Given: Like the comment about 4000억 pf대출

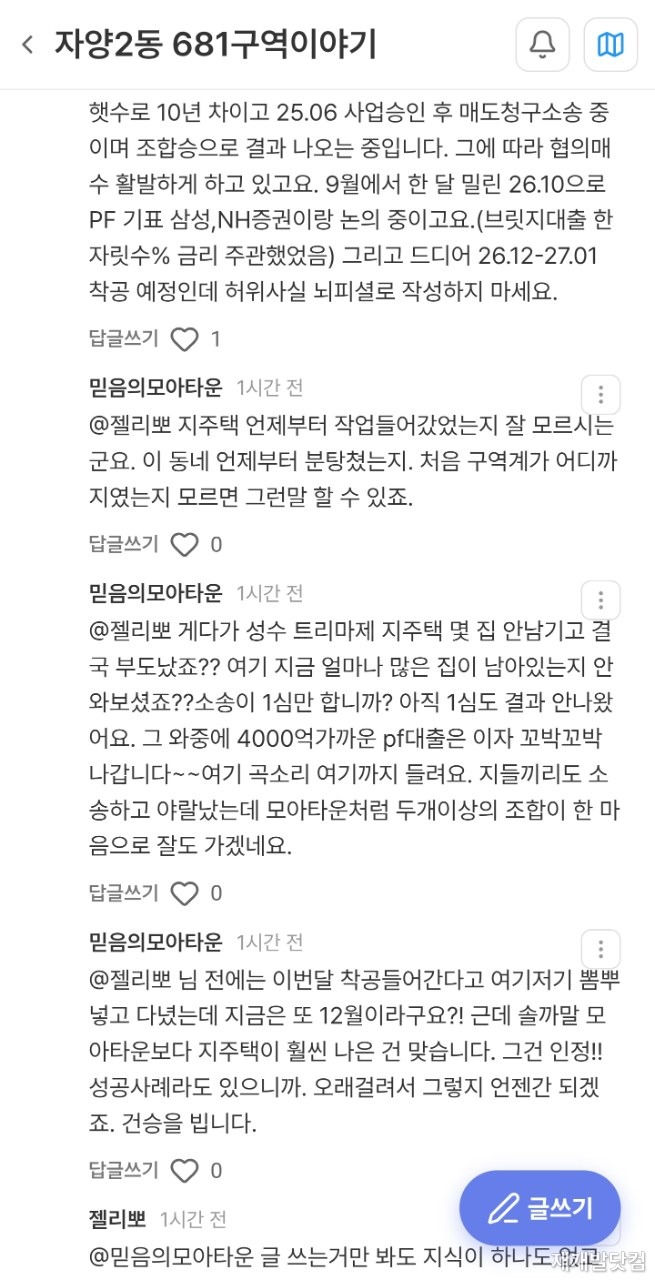Looking at the screenshot, I should pos(185,893).
